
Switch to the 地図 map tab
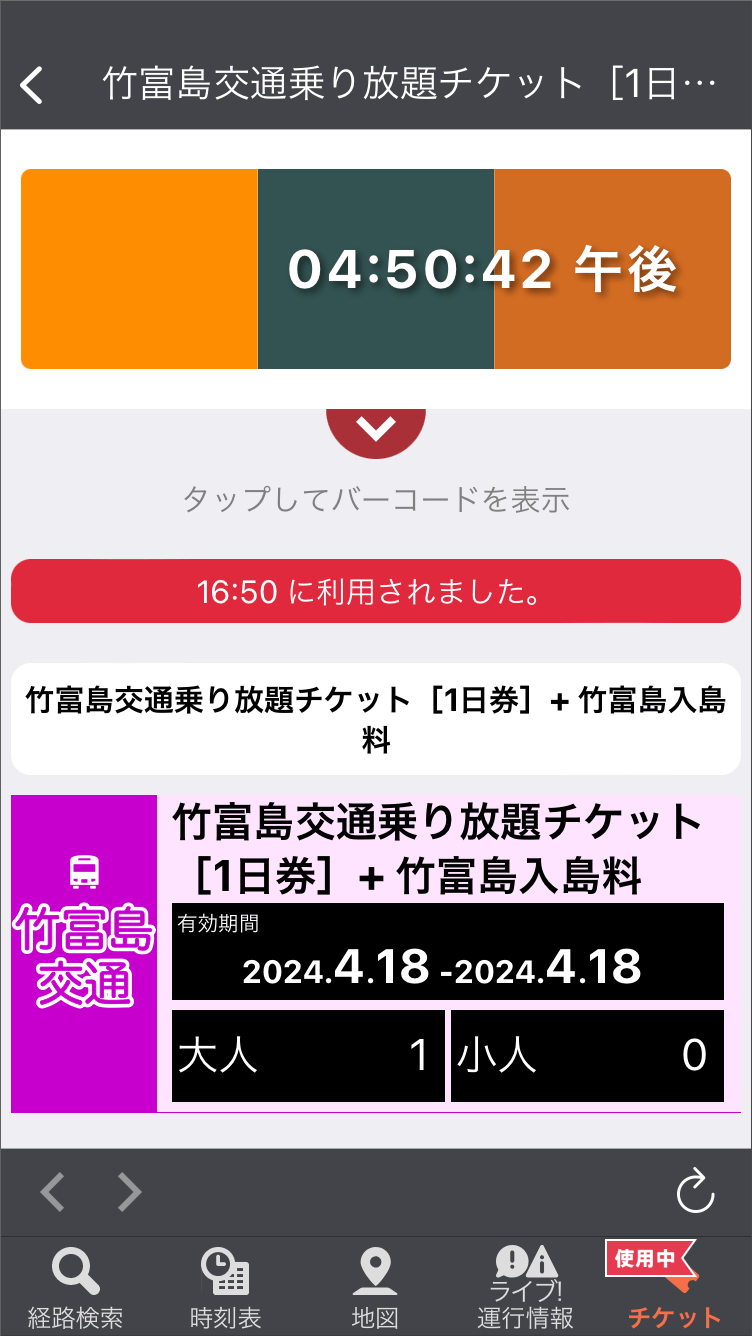pos(375,1288)
